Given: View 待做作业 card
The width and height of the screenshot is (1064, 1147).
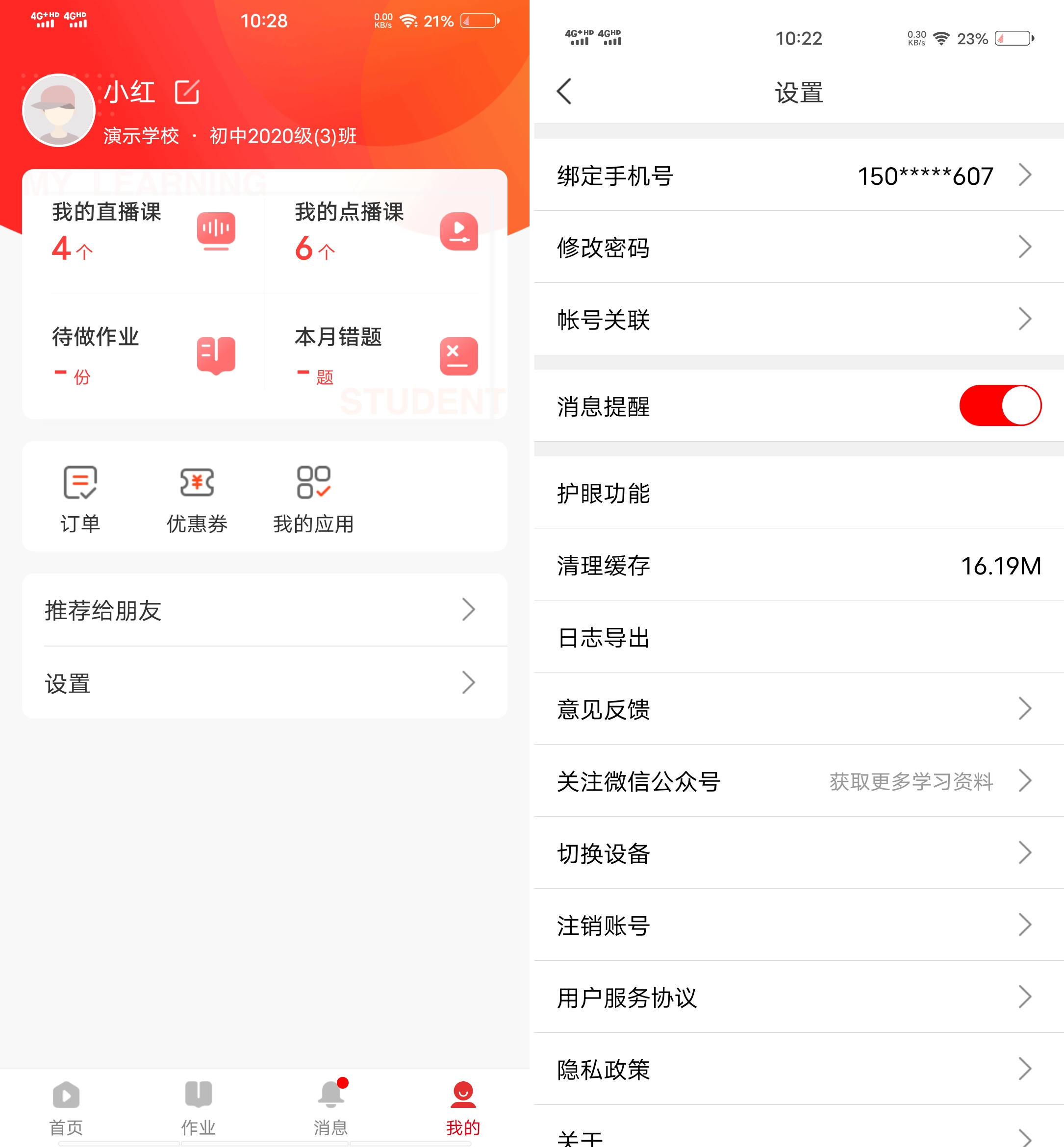Looking at the screenshot, I should tap(143, 356).
